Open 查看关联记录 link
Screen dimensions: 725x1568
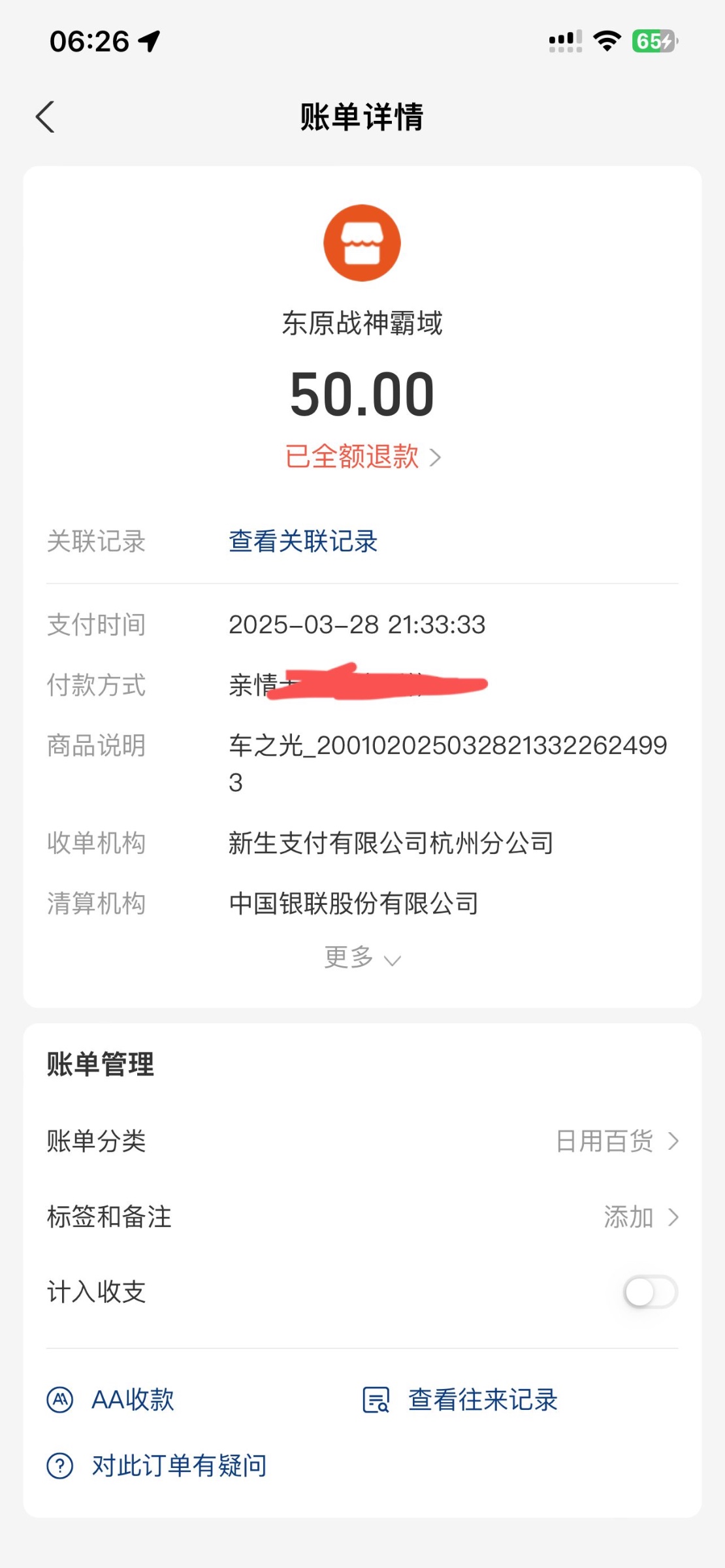(303, 542)
